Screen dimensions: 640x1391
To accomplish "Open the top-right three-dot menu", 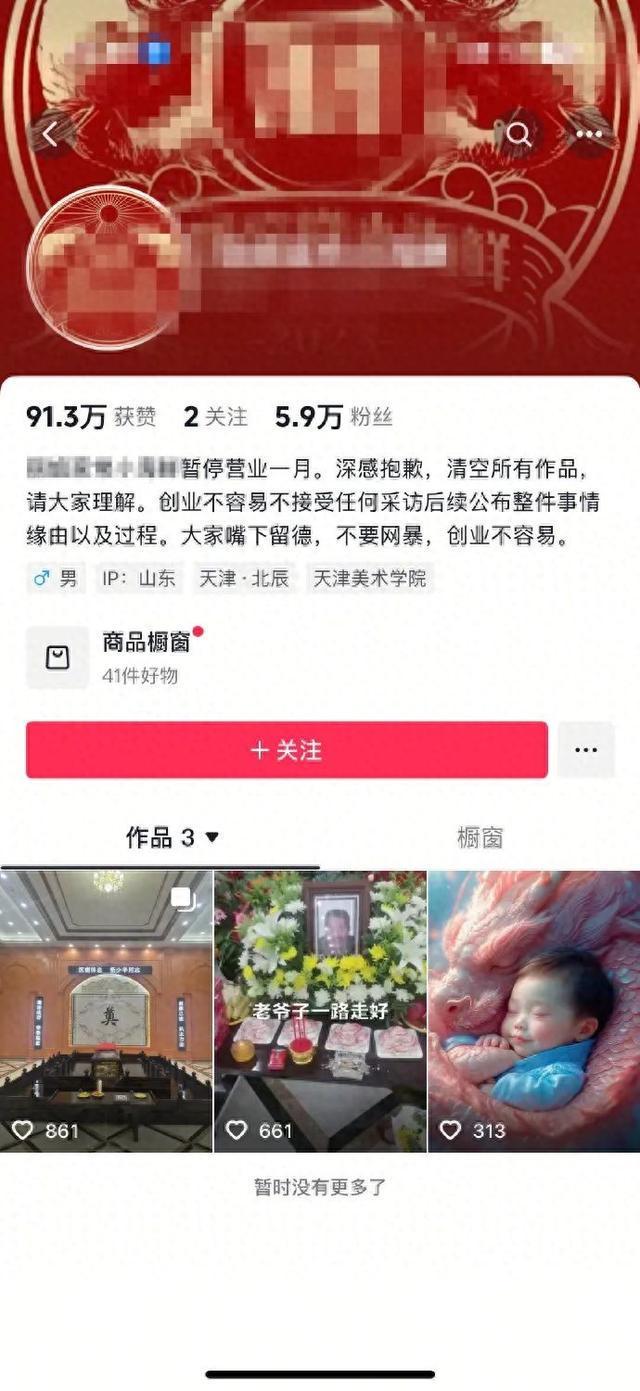I will 589,134.
